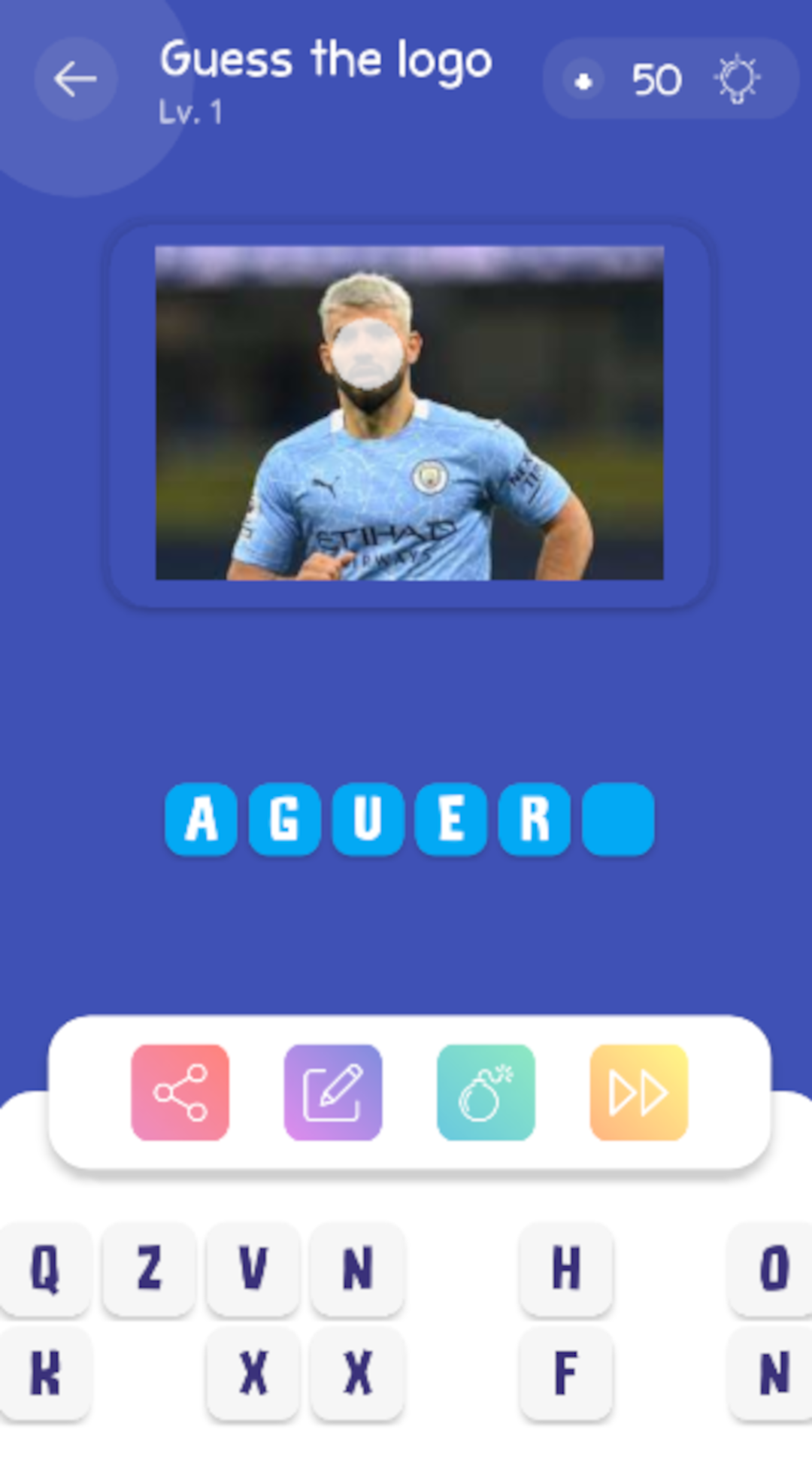
Task: Select the letter O key
Action: (773, 1269)
